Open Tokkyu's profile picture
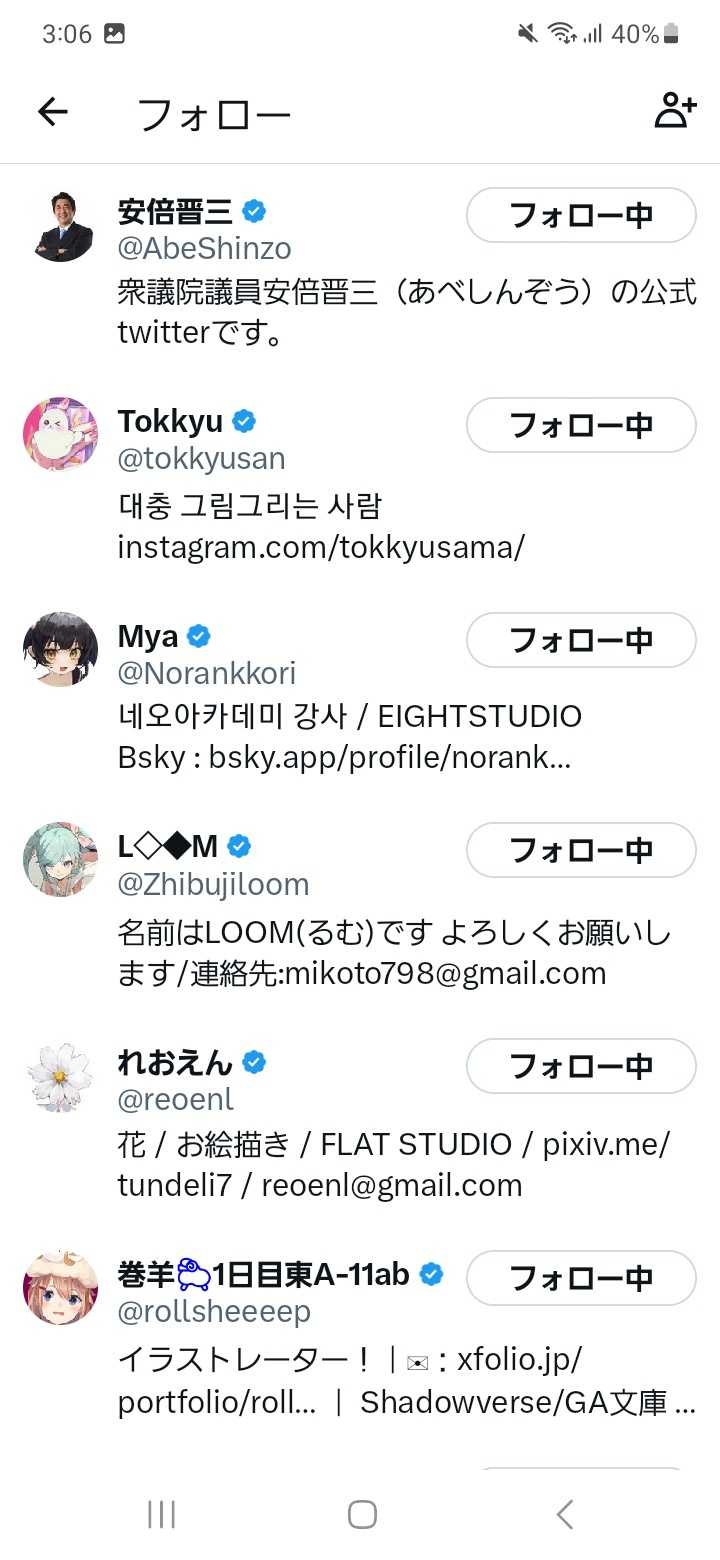The width and height of the screenshot is (720, 1560). tap(60, 434)
